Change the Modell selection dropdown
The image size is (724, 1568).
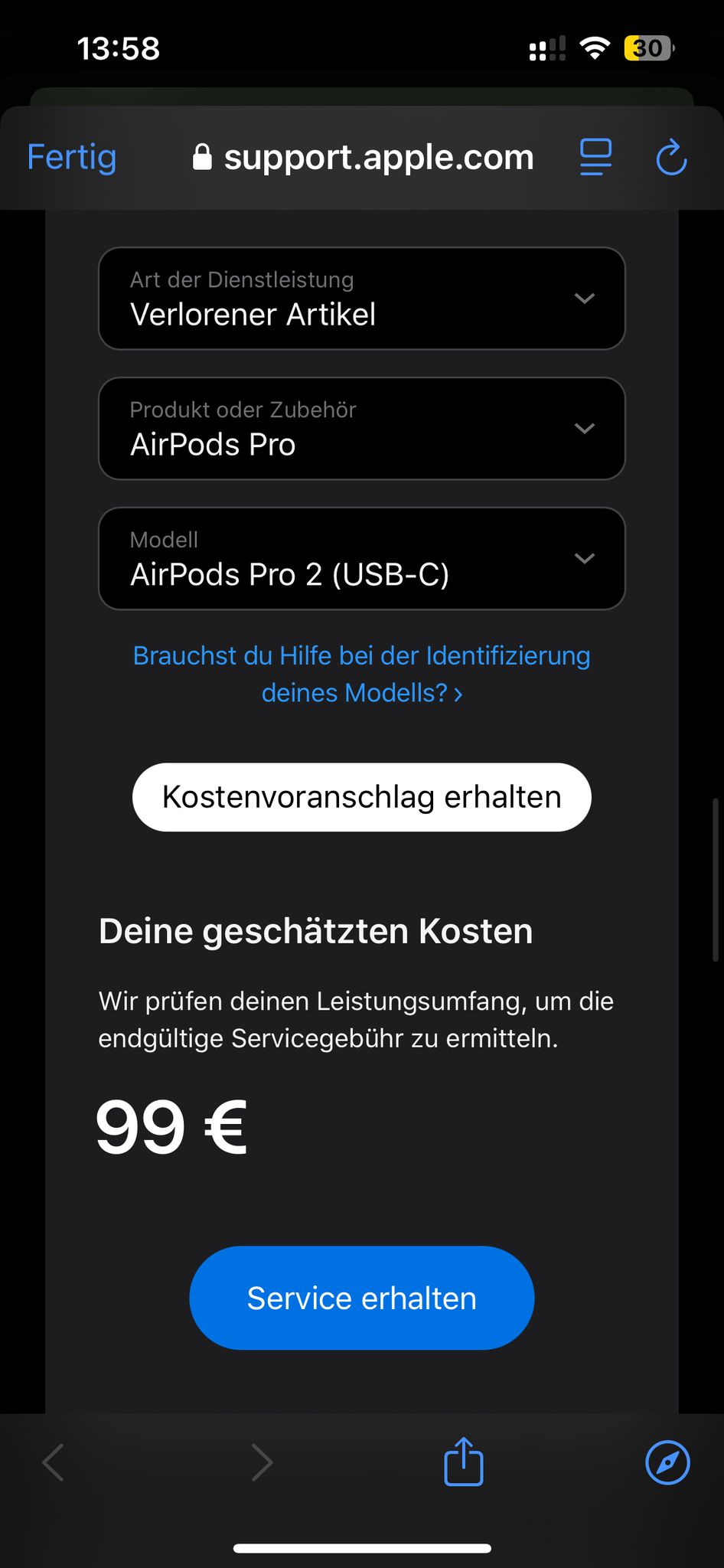[361, 559]
